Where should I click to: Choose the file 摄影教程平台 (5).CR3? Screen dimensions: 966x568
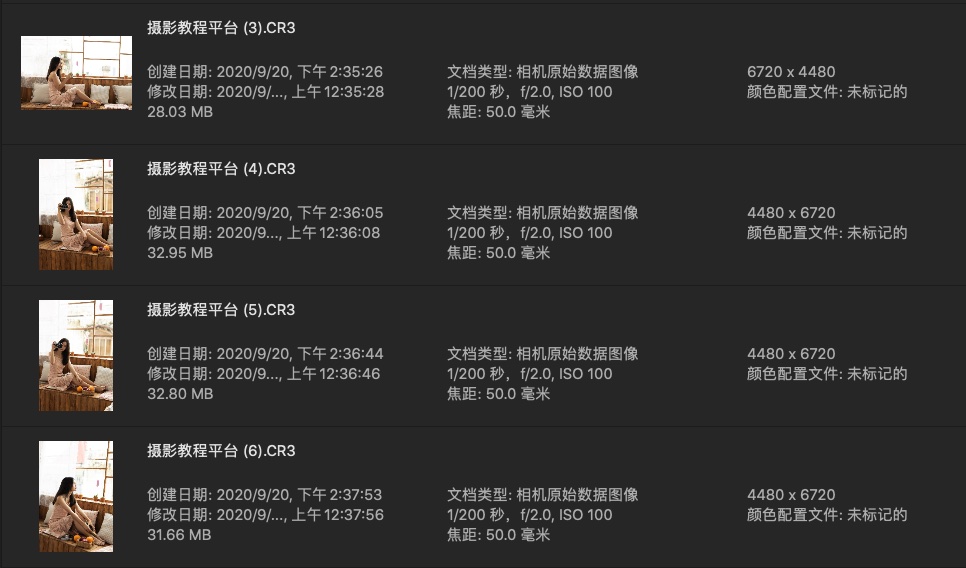point(221,310)
